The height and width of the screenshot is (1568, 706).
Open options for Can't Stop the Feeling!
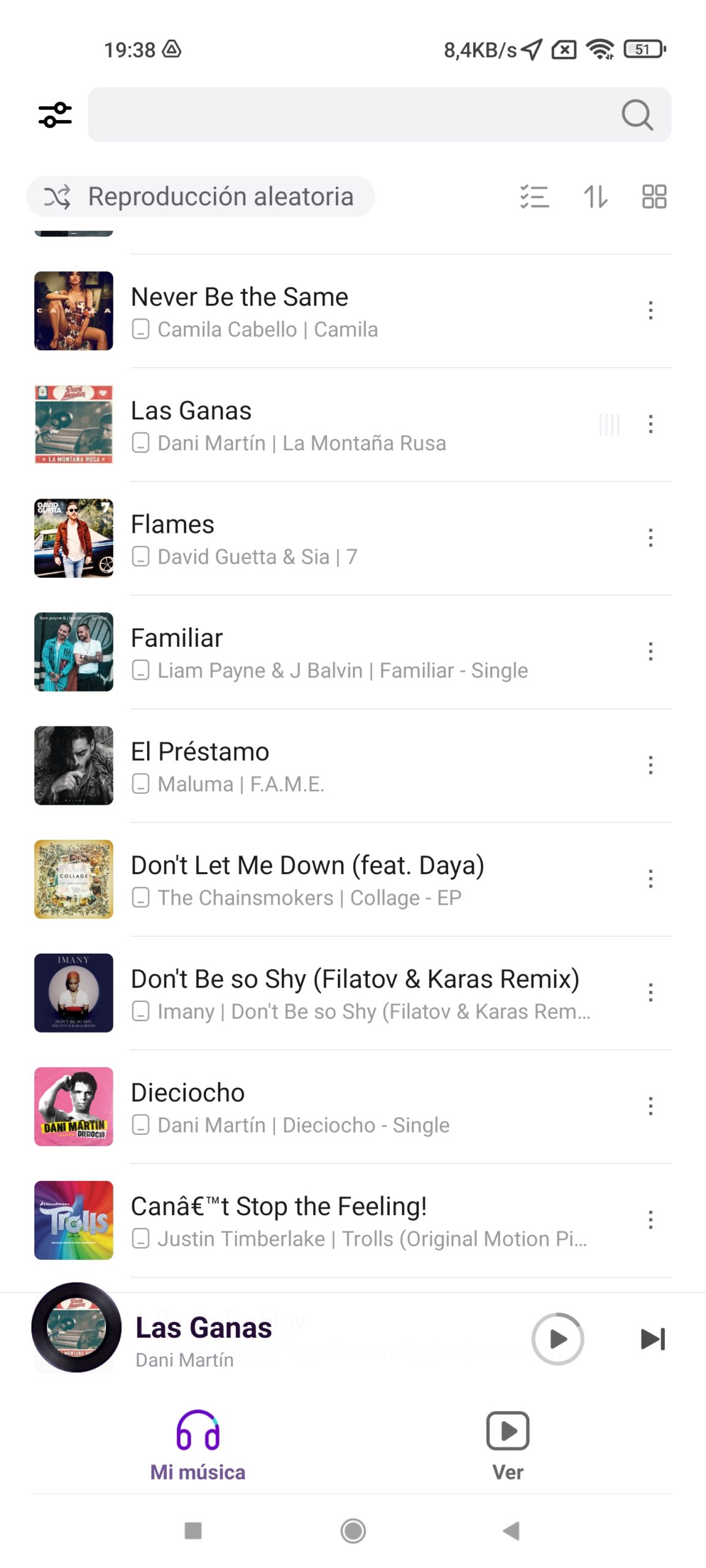(651, 1220)
